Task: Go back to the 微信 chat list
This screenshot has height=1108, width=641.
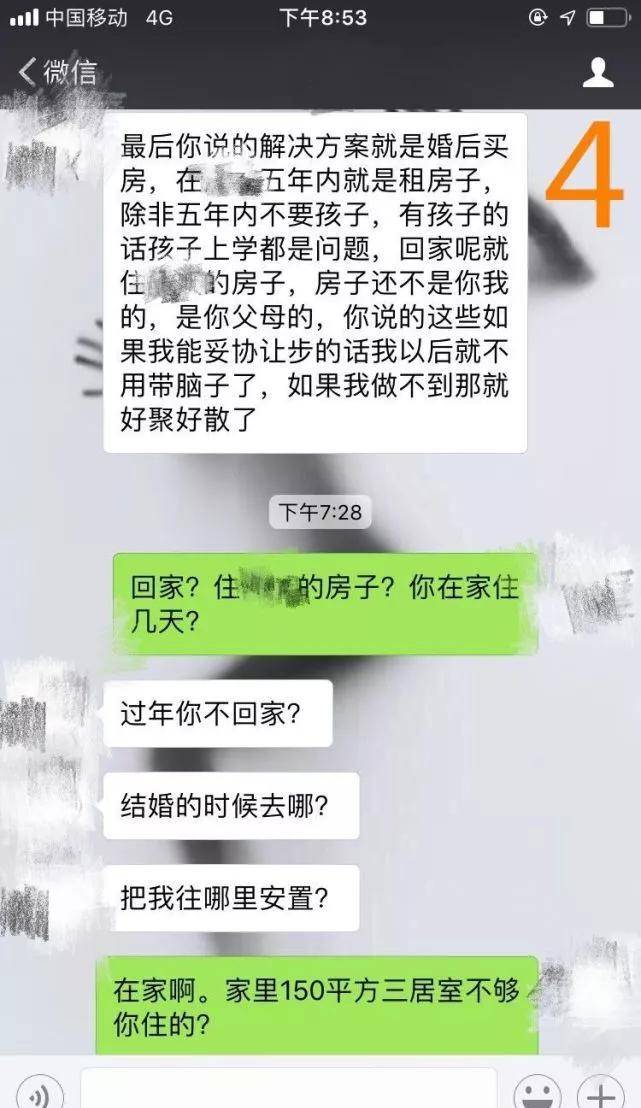Action: coord(57,72)
